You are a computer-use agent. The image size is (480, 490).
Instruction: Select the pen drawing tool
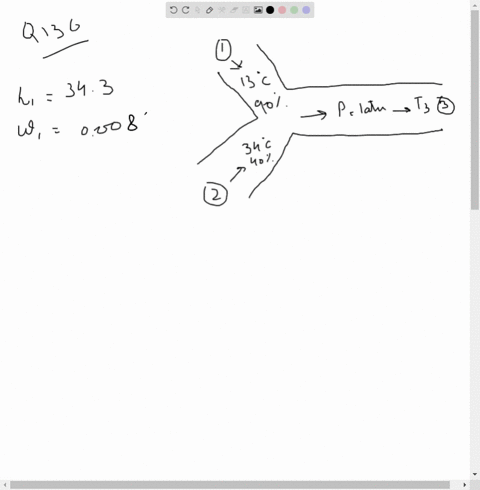click(209, 10)
